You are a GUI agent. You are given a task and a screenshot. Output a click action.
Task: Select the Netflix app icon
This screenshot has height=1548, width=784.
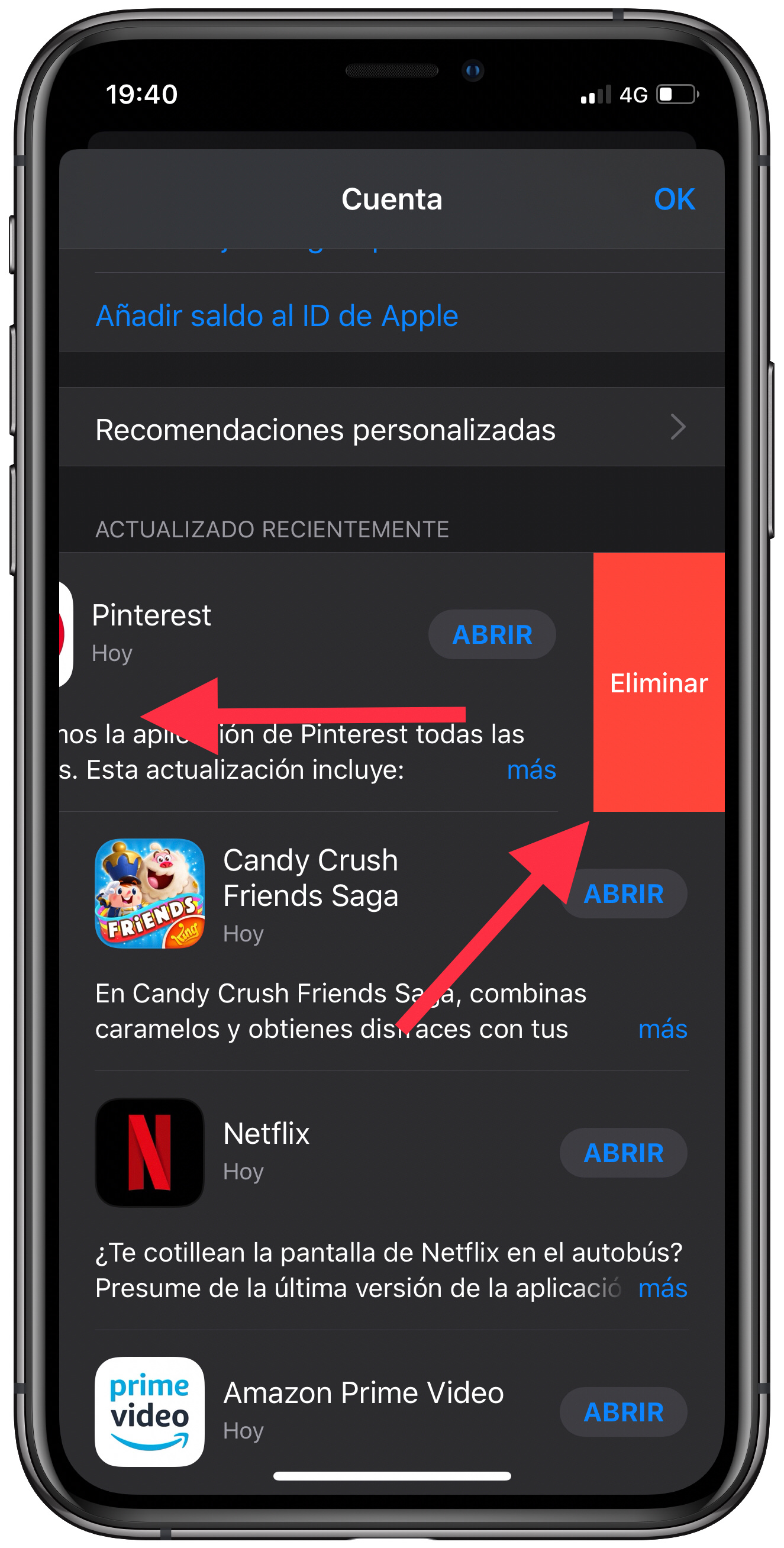(150, 1153)
